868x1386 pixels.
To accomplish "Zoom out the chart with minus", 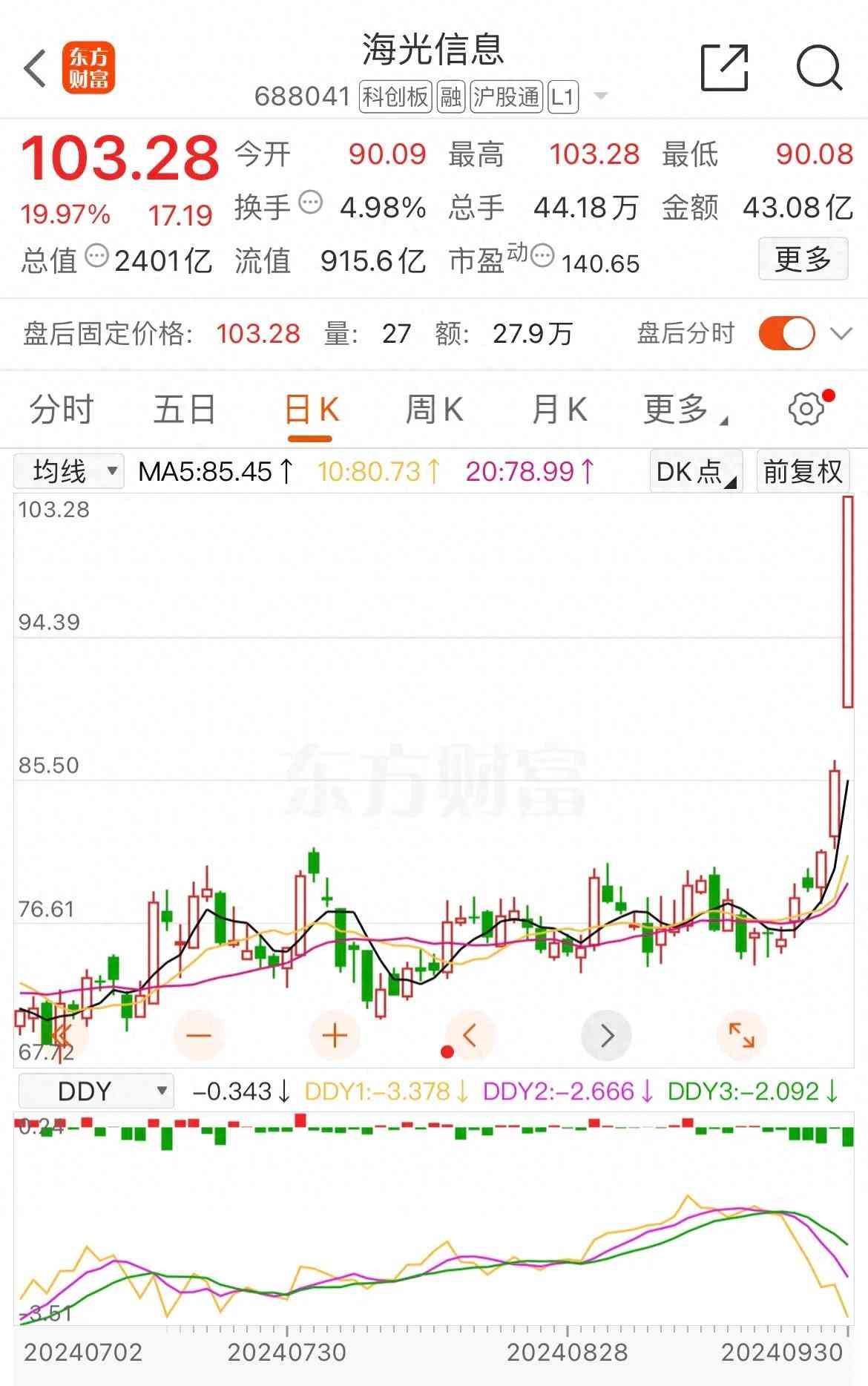I will tap(198, 1034).
